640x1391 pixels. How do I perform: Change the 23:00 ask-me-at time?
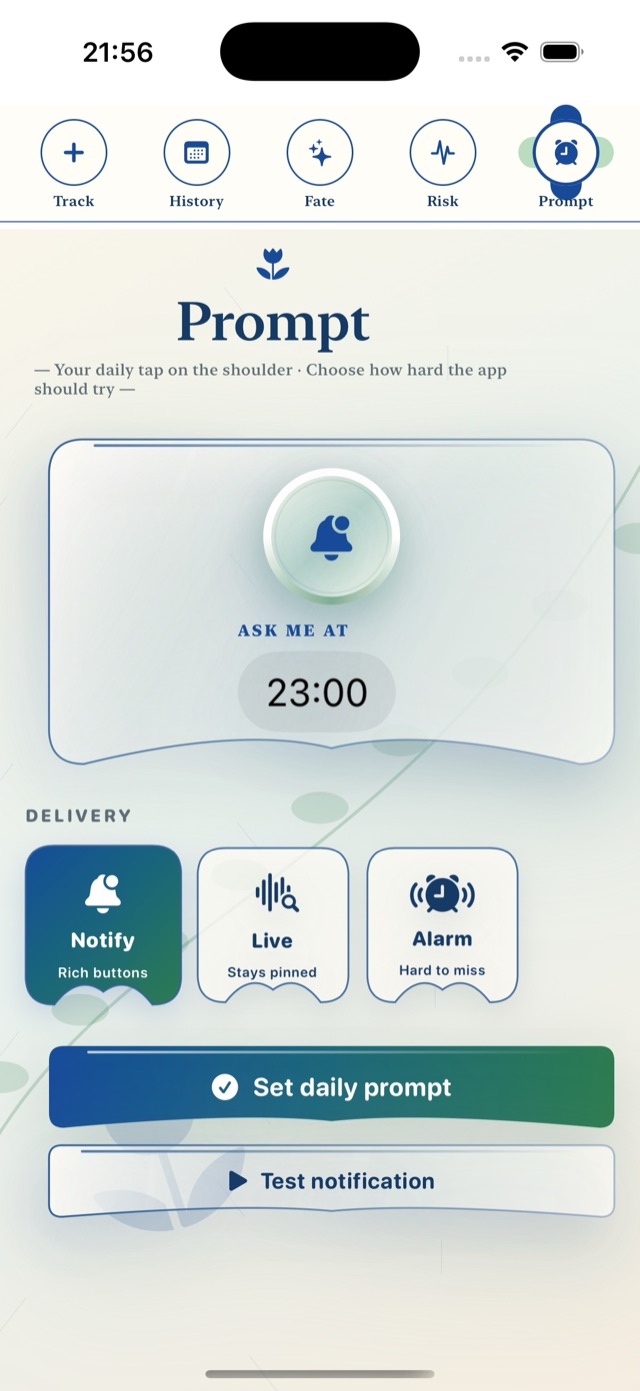(x=317, y=692)
